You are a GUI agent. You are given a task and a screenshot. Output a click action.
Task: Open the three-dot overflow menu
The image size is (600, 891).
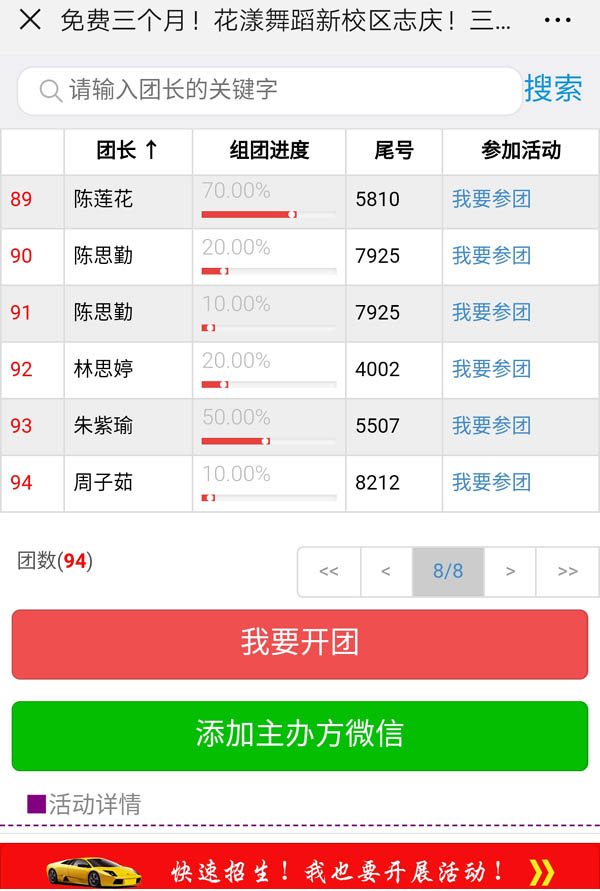(558, 20)
